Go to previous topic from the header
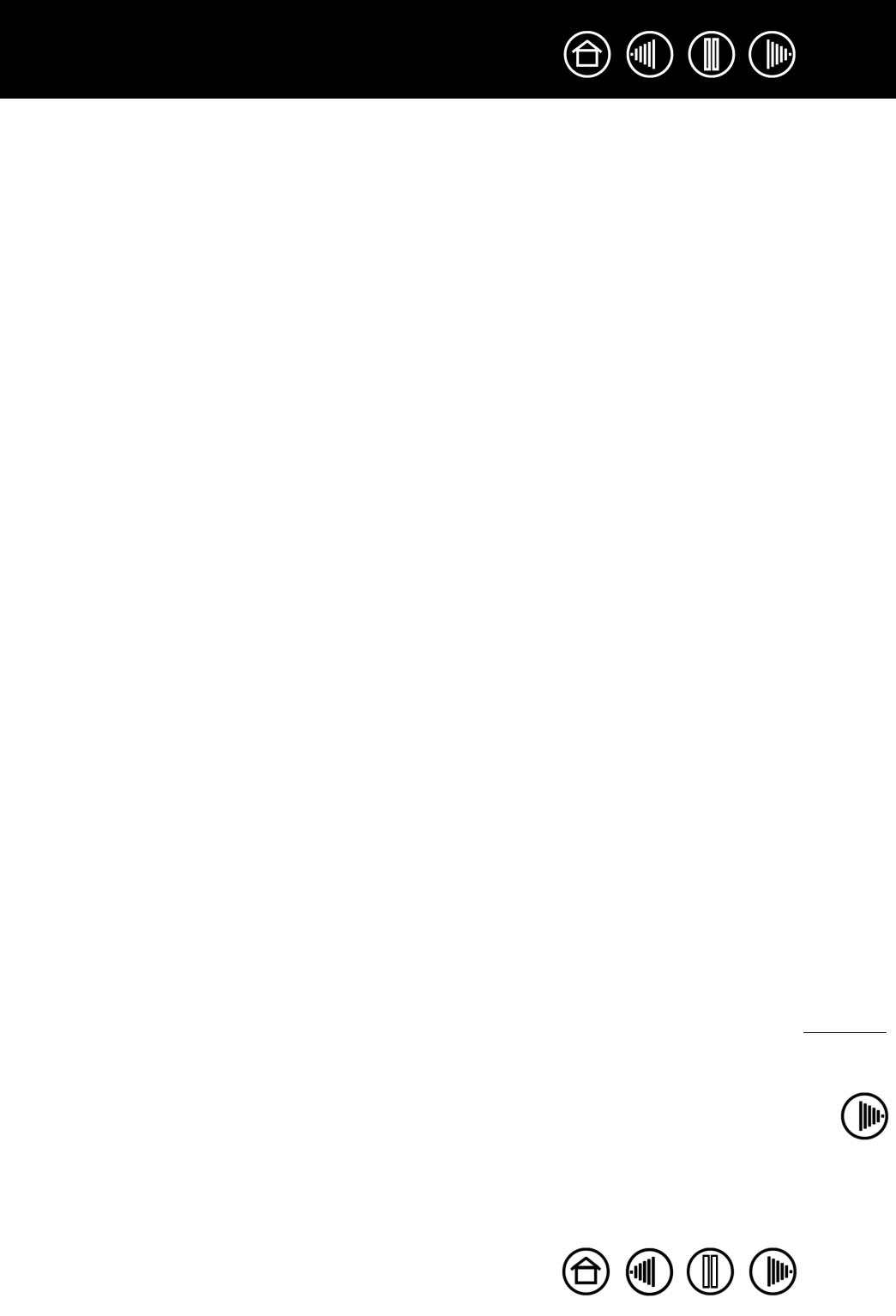Screen dimensions: 896x1316 649,56
